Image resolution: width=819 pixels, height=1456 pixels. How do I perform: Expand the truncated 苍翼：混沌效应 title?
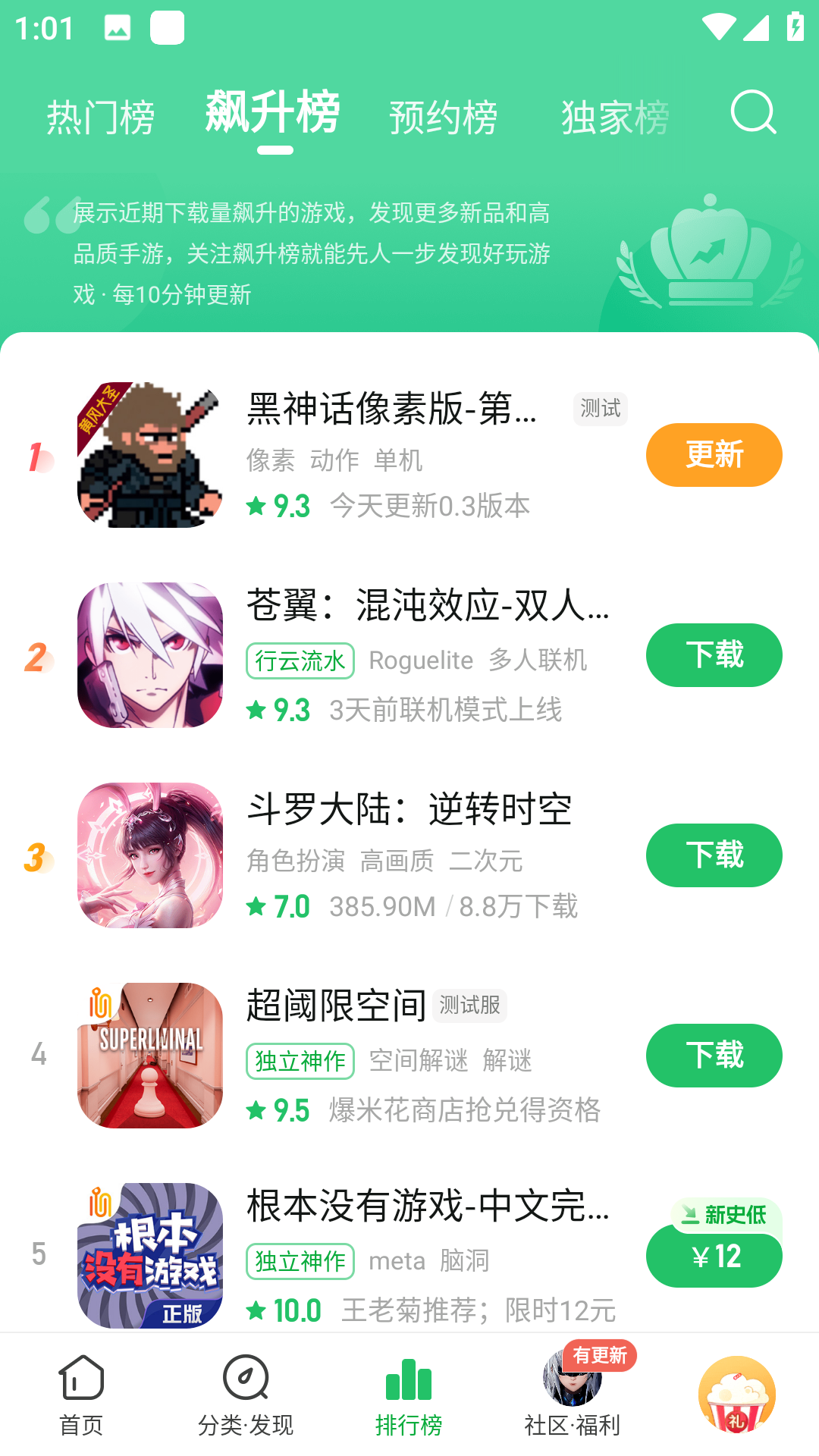429,607
